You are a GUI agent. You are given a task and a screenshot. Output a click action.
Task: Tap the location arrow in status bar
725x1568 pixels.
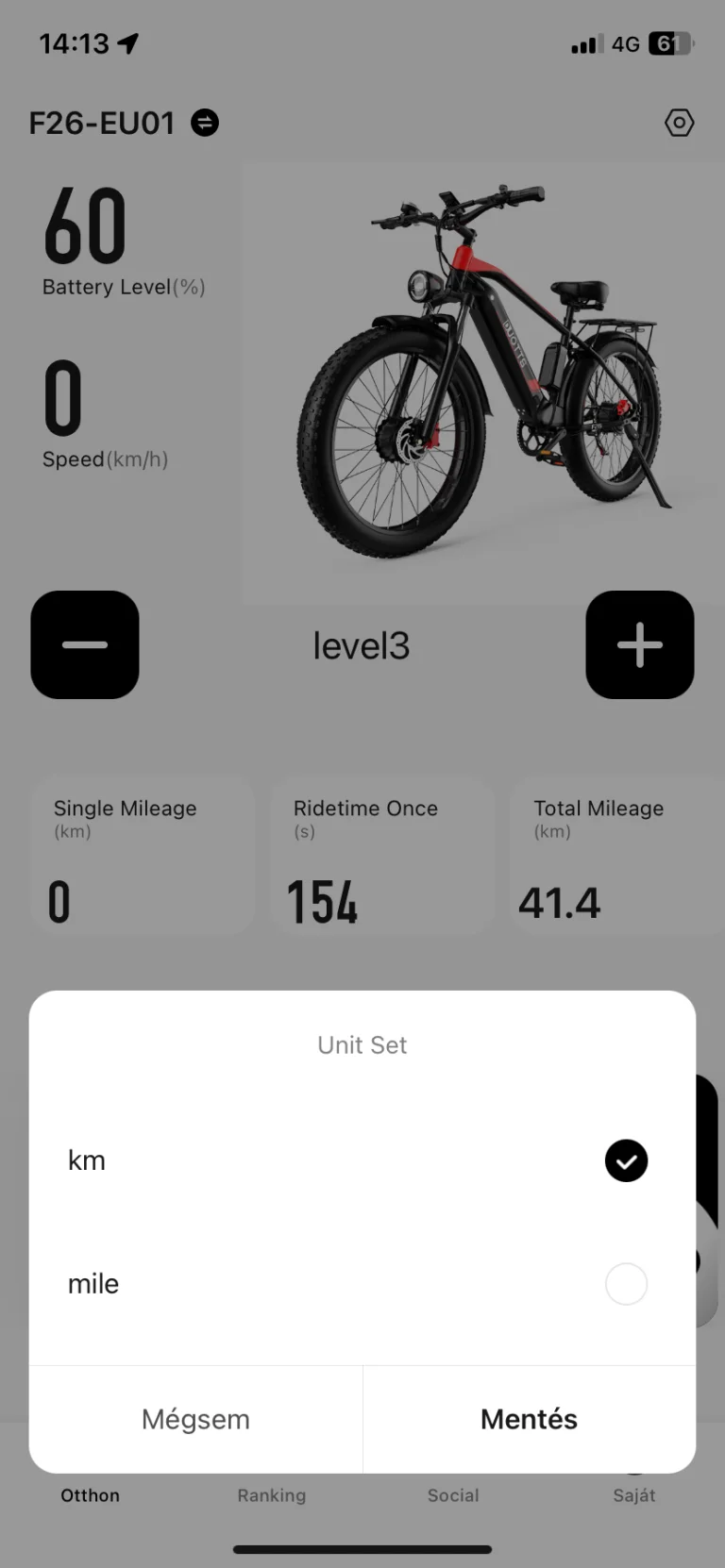128,42
